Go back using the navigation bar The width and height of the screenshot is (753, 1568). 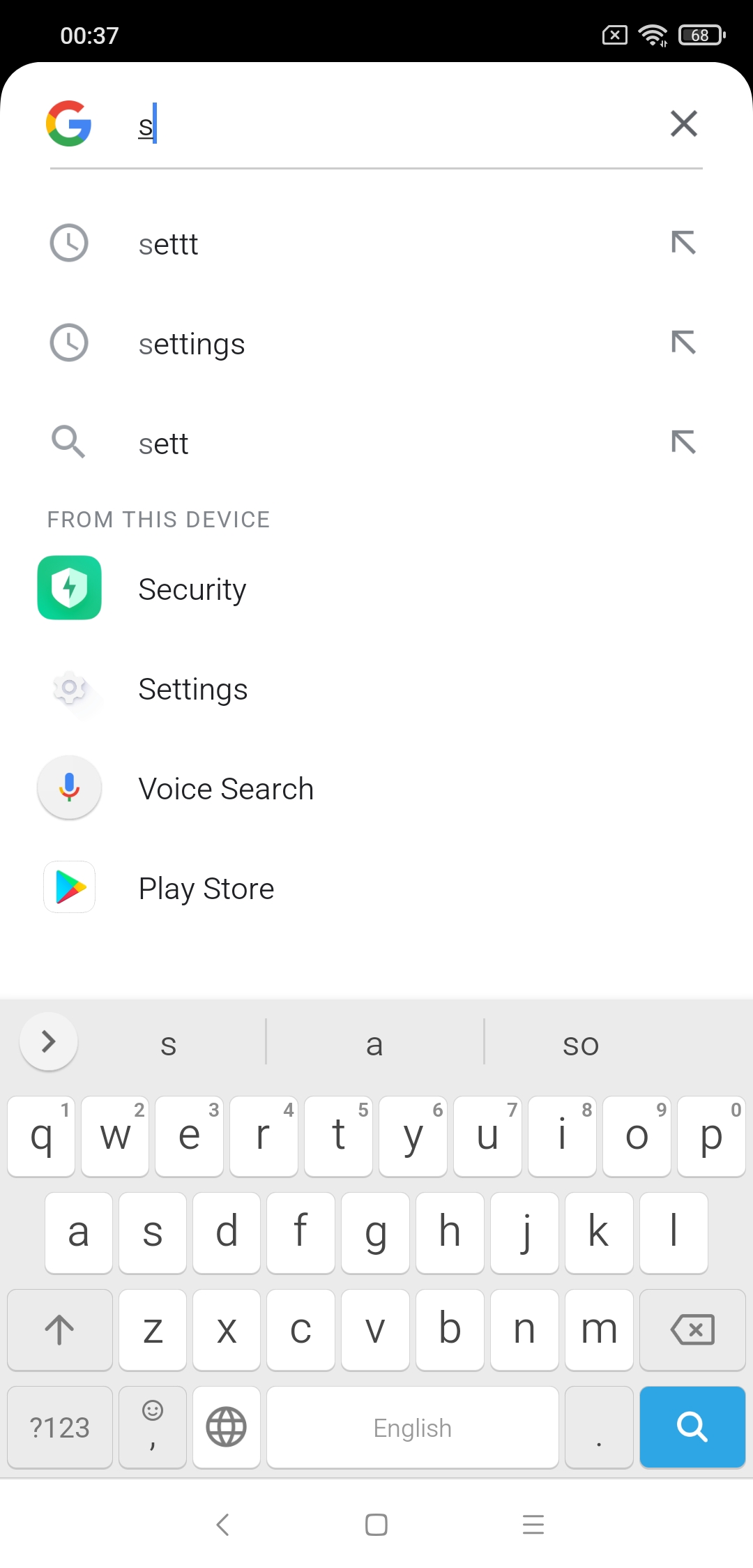(x=223, y=1525)
